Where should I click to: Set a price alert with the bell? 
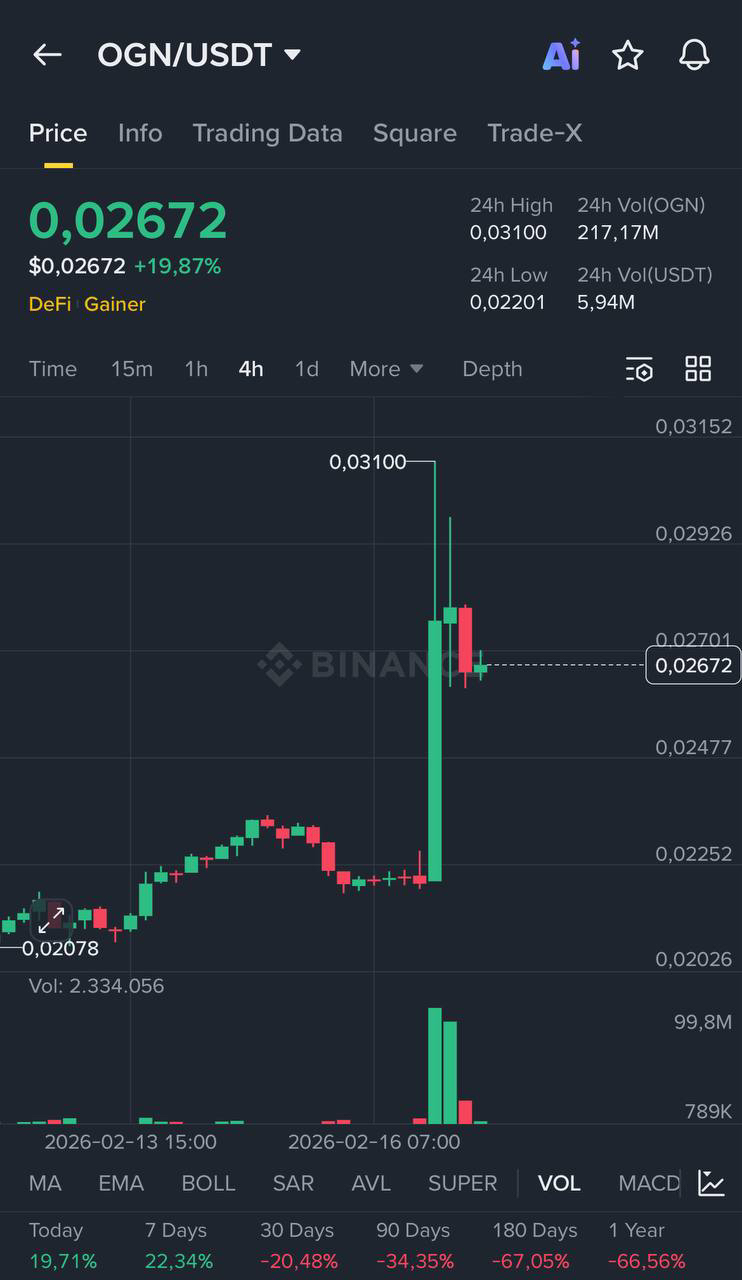(x=694, y=55)
